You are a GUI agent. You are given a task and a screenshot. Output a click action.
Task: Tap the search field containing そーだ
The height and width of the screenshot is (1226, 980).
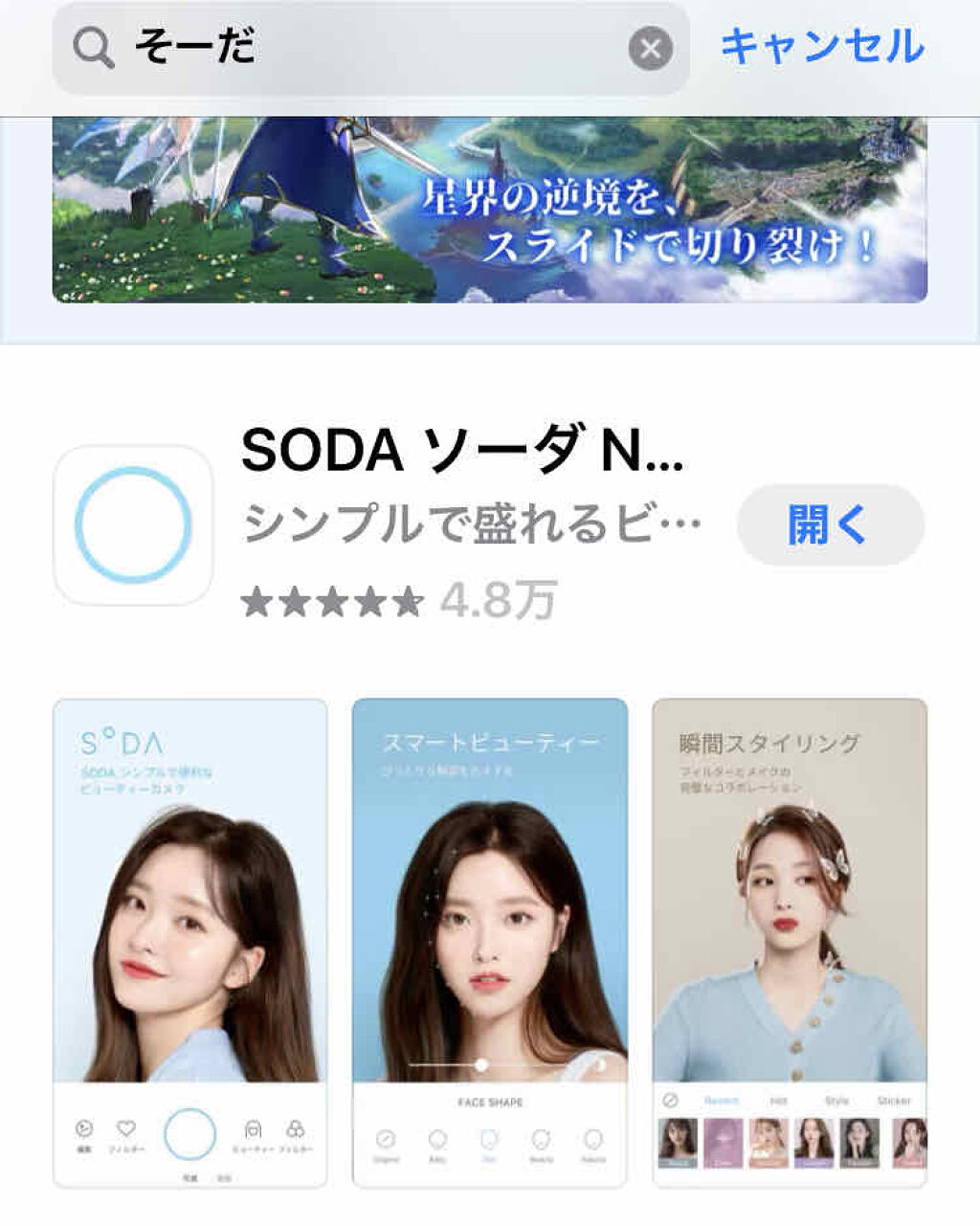click(364, 48)
